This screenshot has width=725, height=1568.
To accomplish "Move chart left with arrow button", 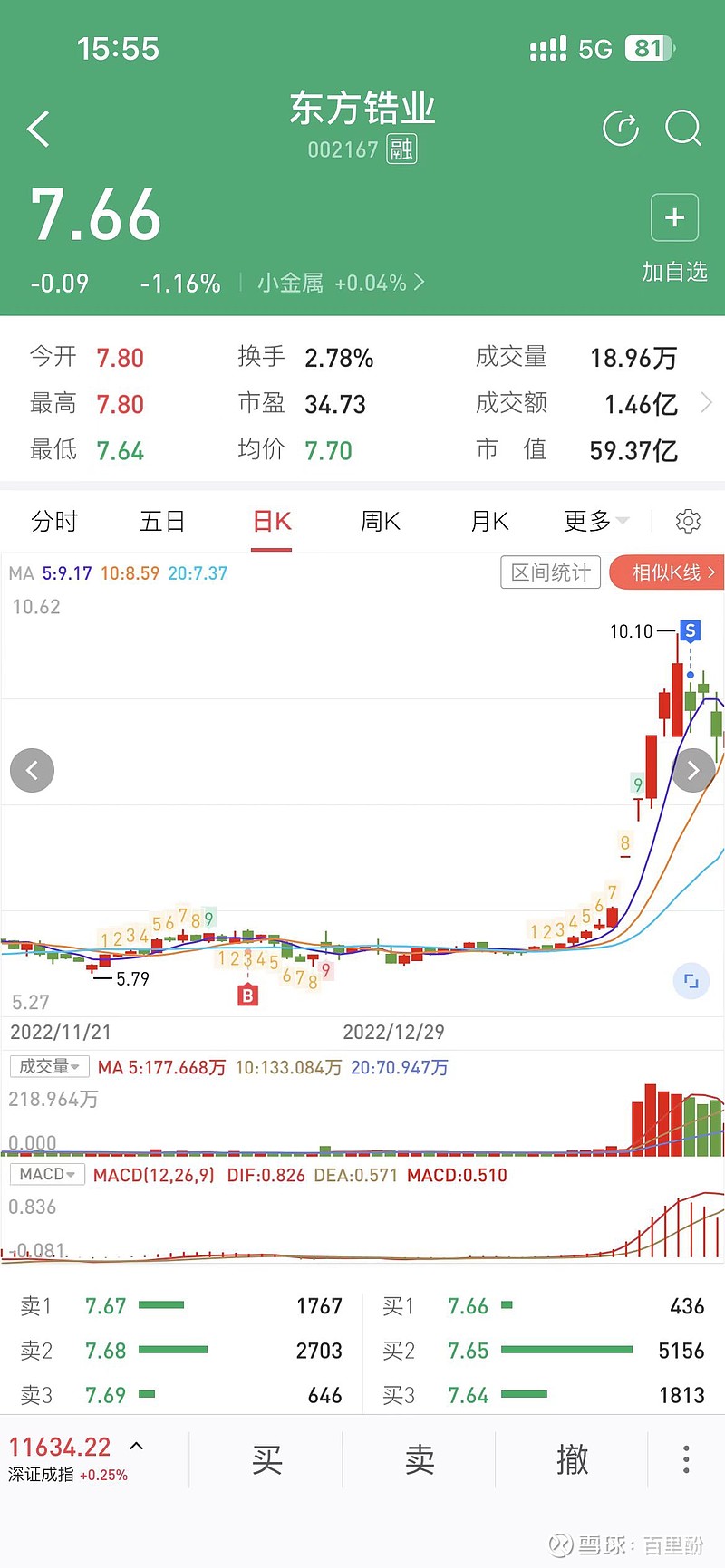I will pos(33,771).
